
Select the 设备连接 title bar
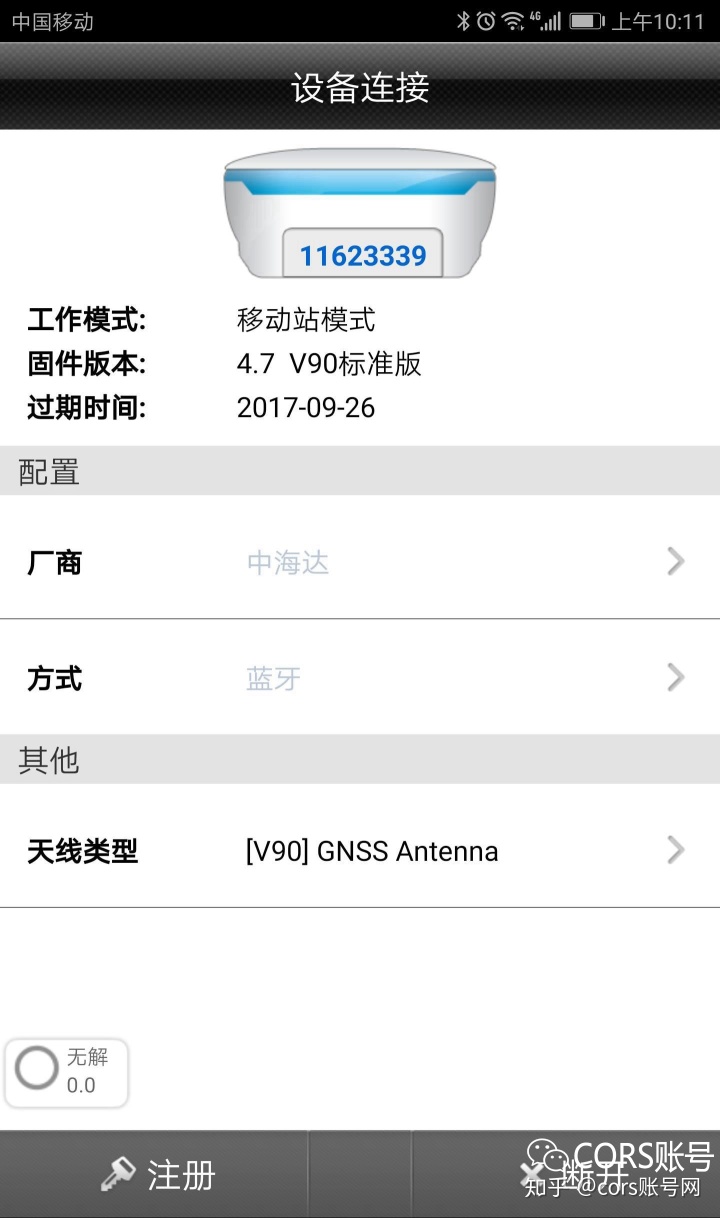pos(360,88)
